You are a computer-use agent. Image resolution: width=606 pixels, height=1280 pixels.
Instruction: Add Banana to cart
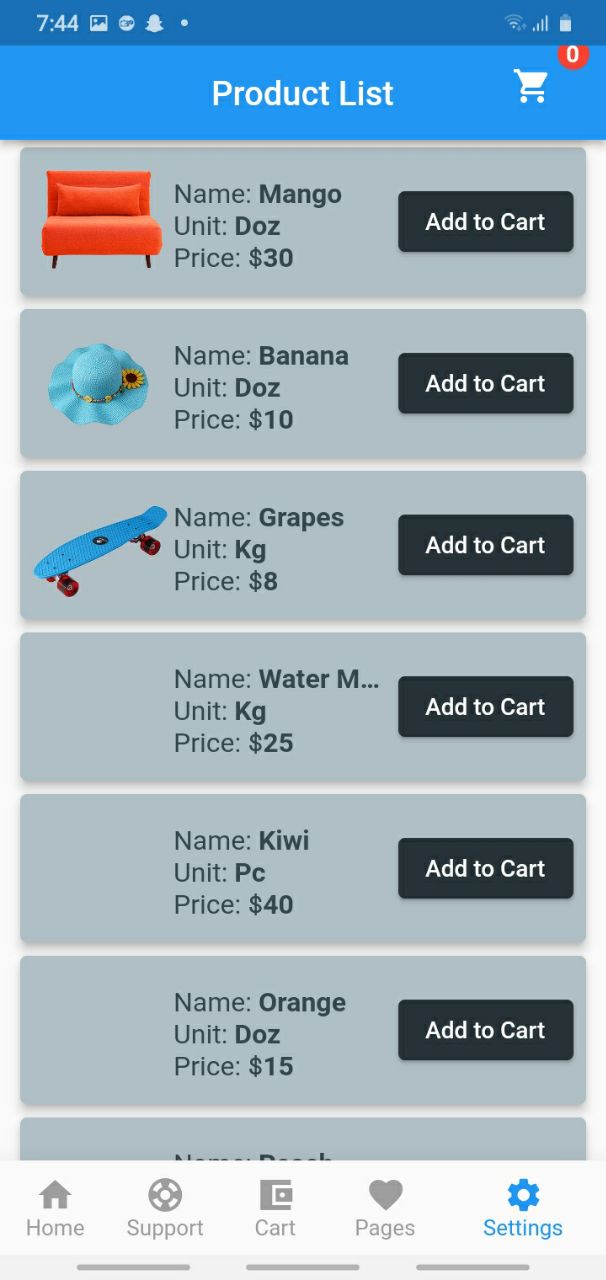click(x=485, y=383)
